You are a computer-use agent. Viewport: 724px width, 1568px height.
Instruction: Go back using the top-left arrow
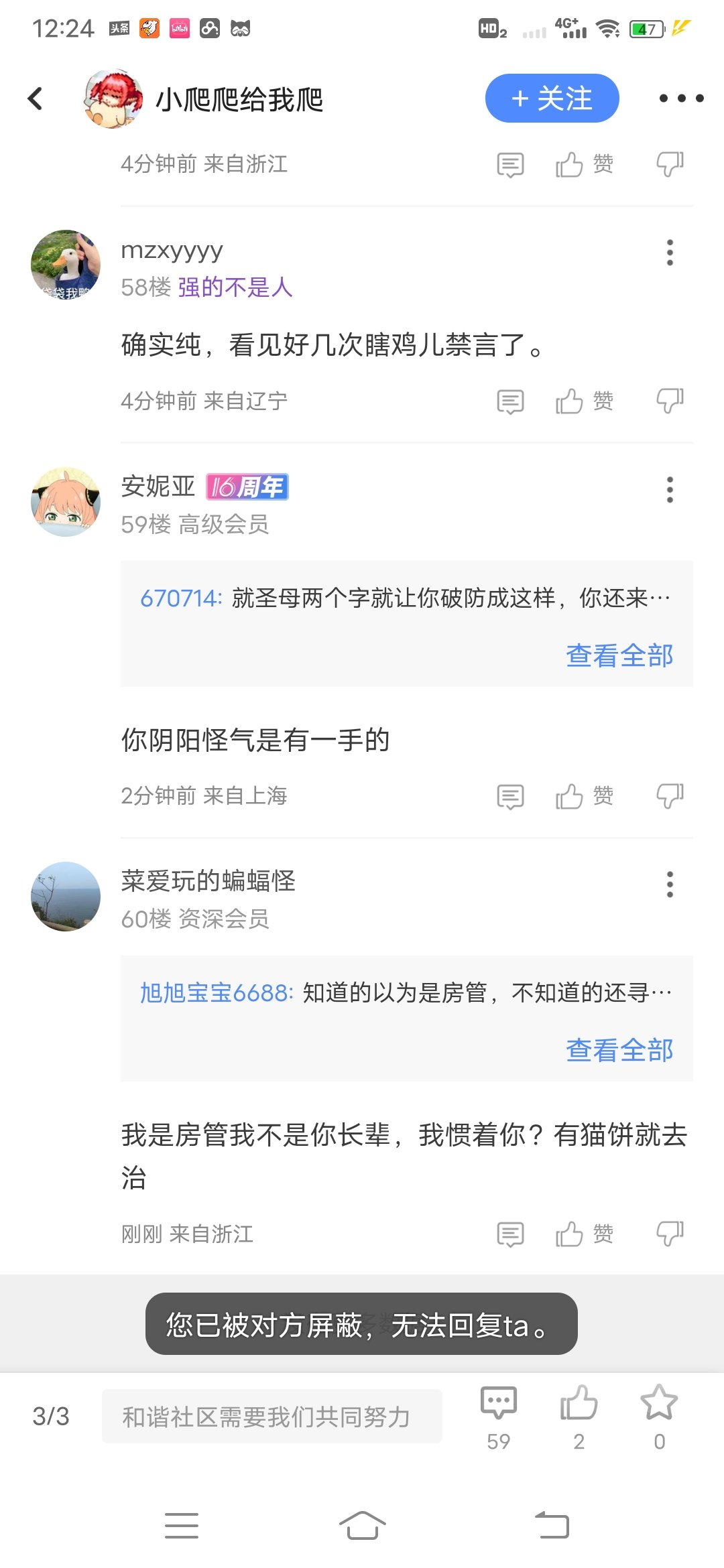pos(36,99)
